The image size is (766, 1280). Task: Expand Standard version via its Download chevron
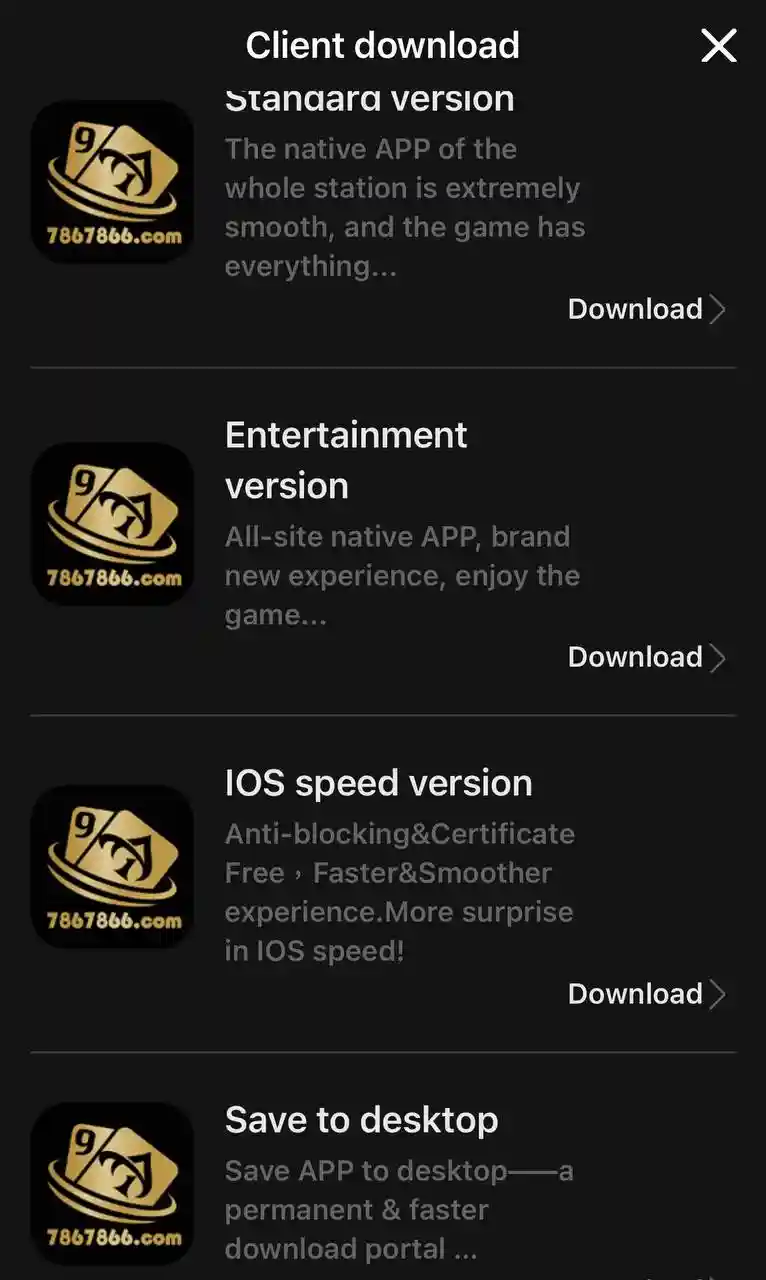[x=719, y=309]
